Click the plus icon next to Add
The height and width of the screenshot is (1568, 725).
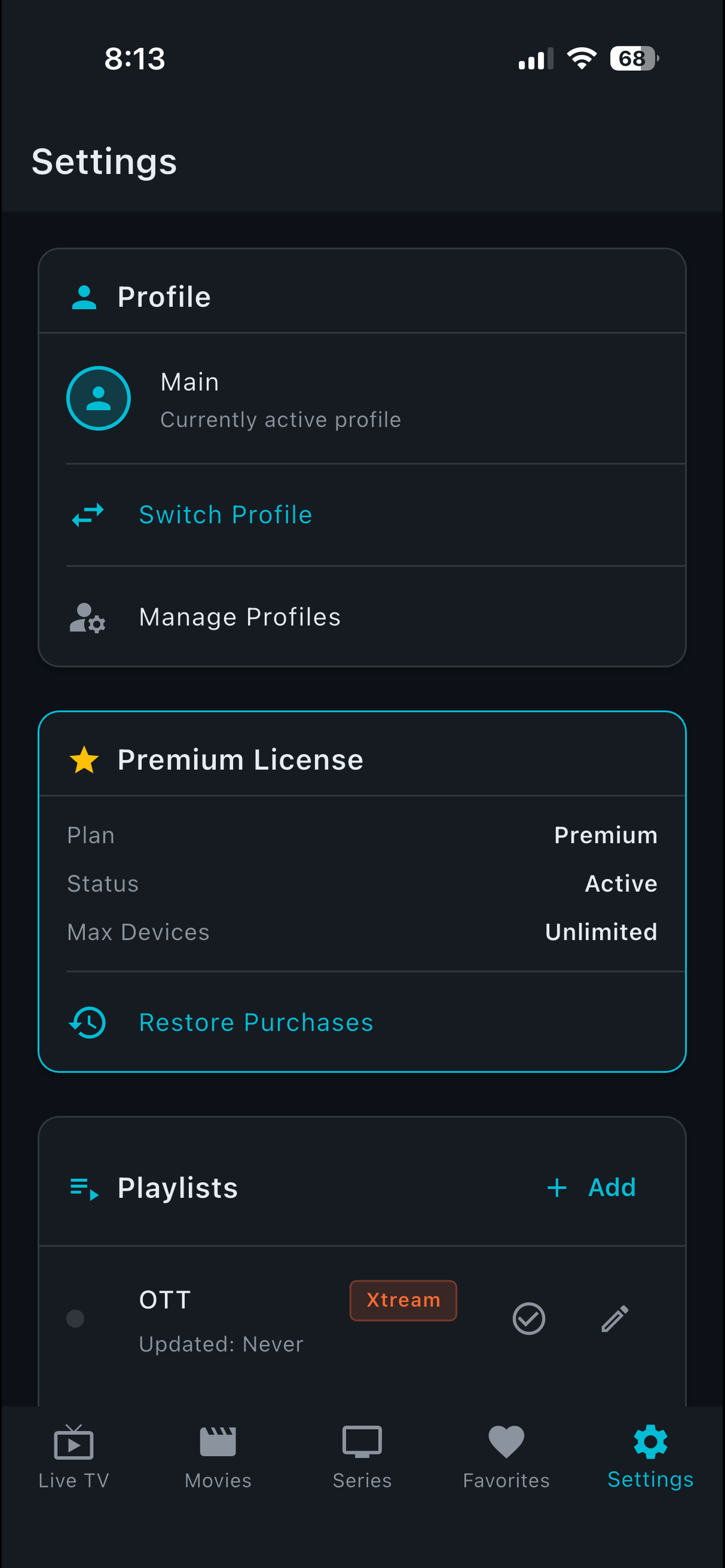556,1186
